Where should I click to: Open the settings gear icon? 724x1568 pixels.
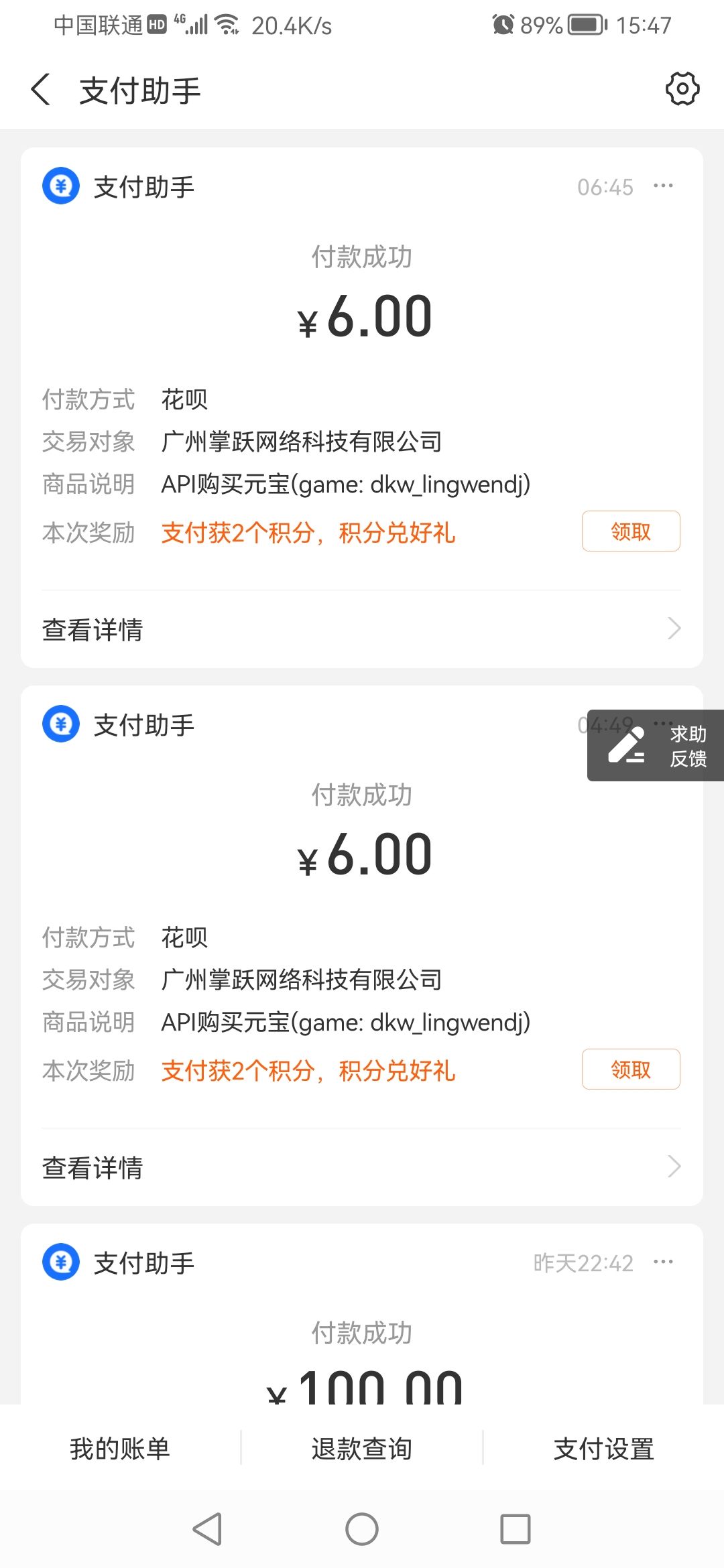point(682,89)
